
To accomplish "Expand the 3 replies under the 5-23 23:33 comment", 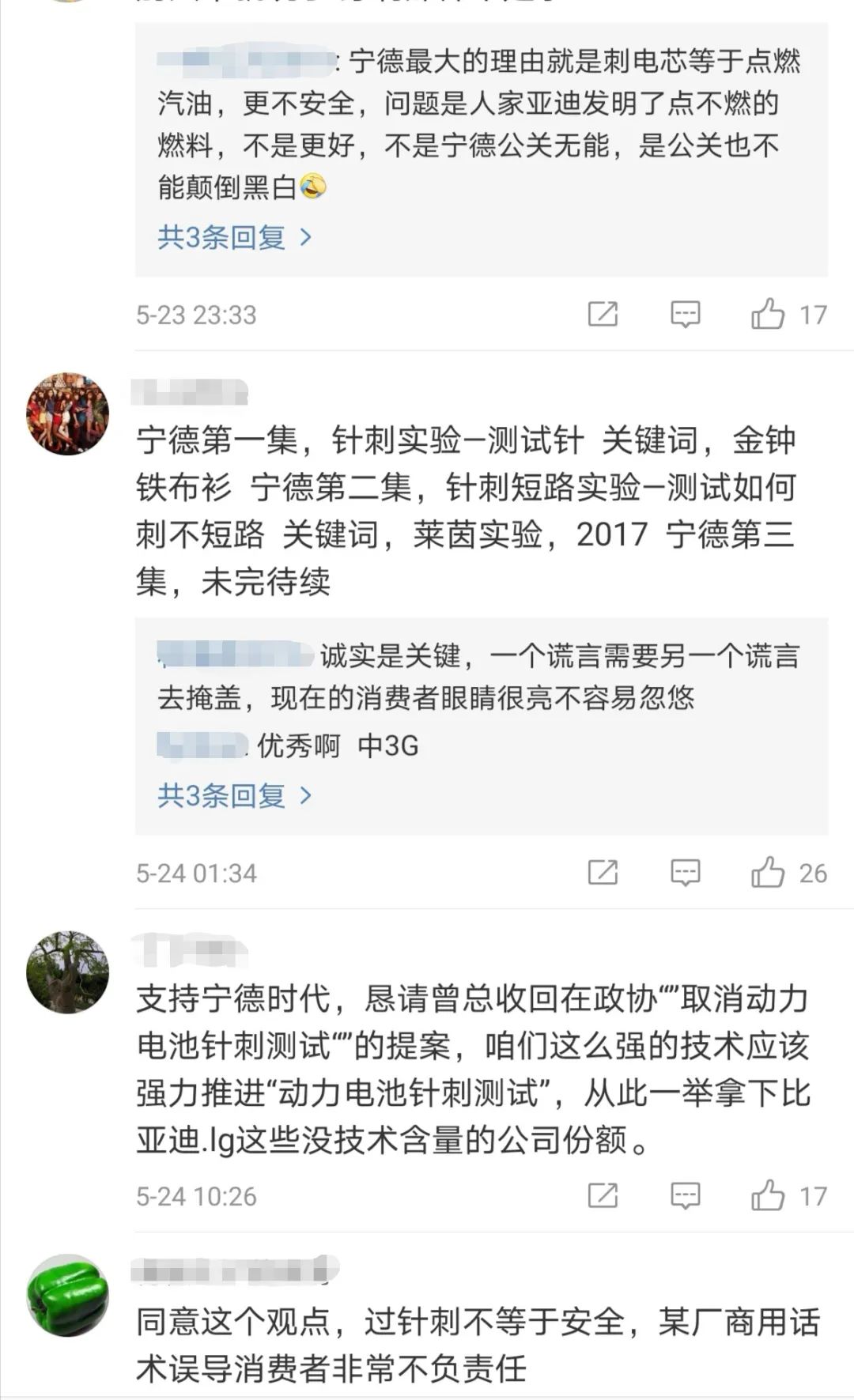I will click(234, 237).
